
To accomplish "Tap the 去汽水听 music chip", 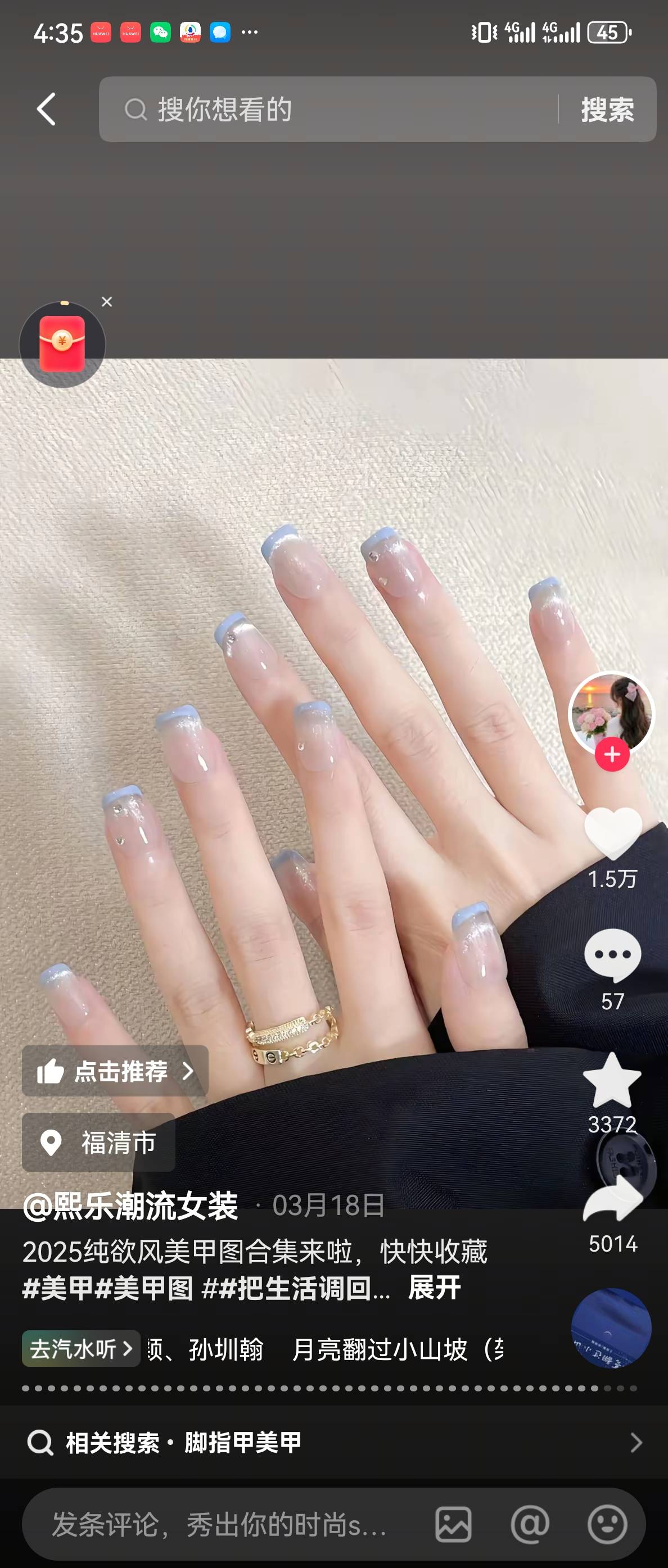I will 81,1349.
